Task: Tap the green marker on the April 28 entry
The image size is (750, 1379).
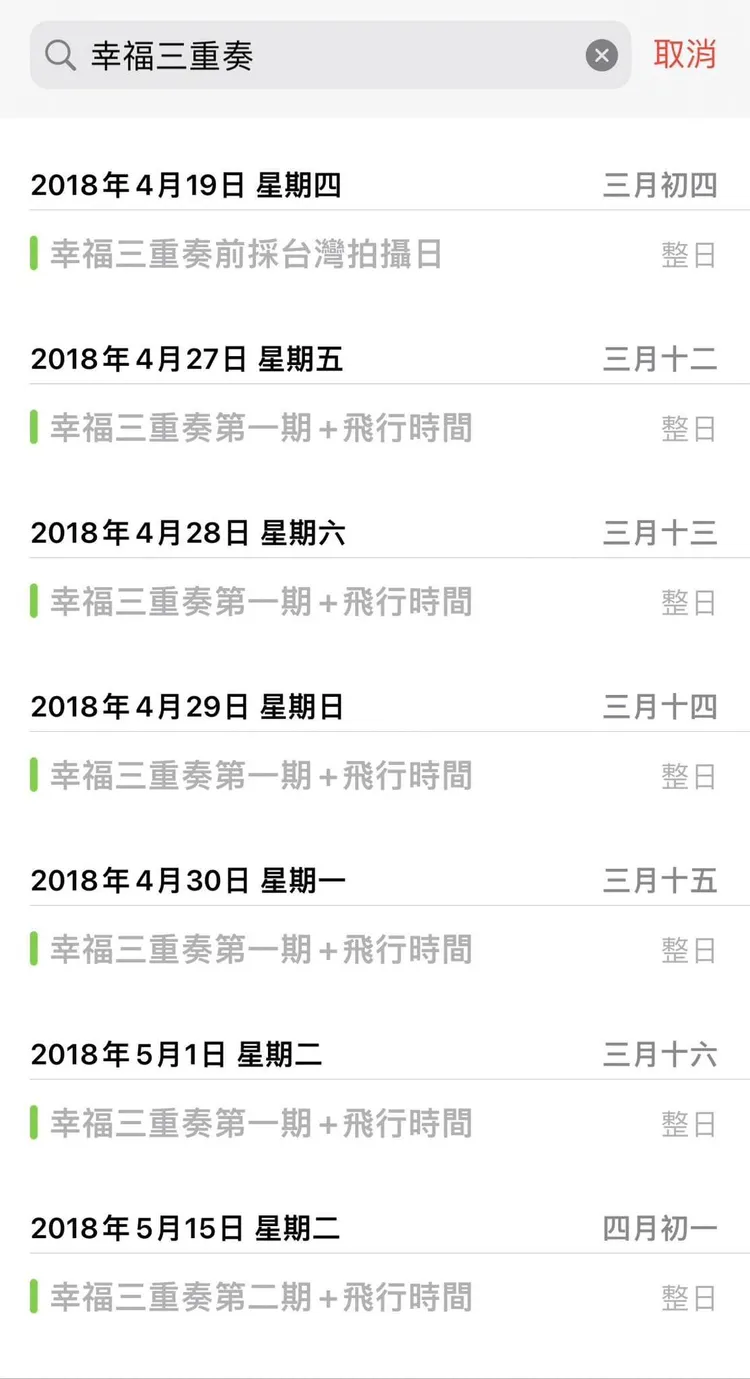Action: pos(35,601)
